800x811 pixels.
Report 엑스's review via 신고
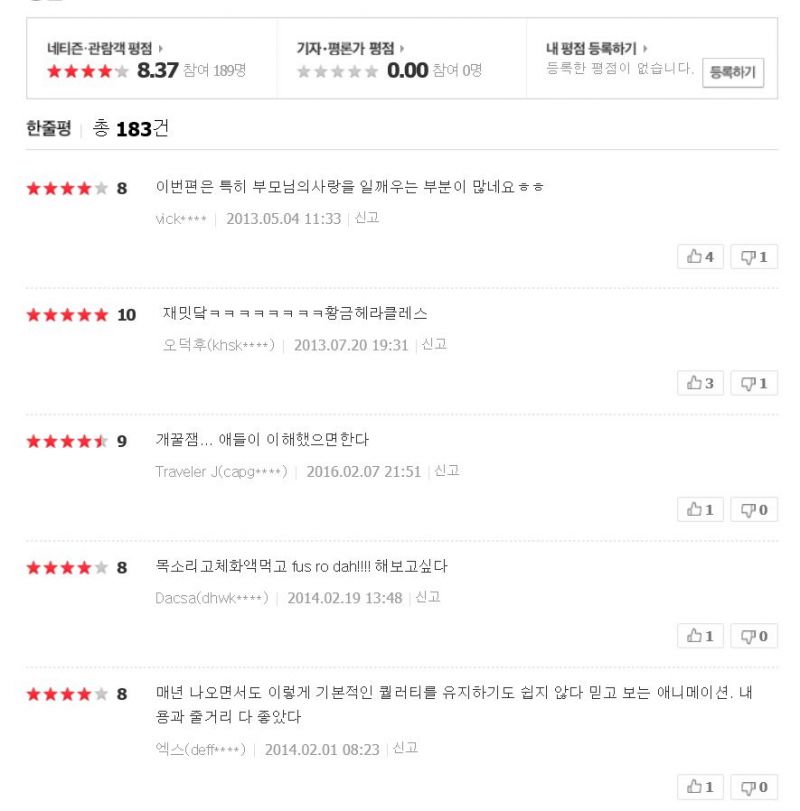click(x=405, y=749)
